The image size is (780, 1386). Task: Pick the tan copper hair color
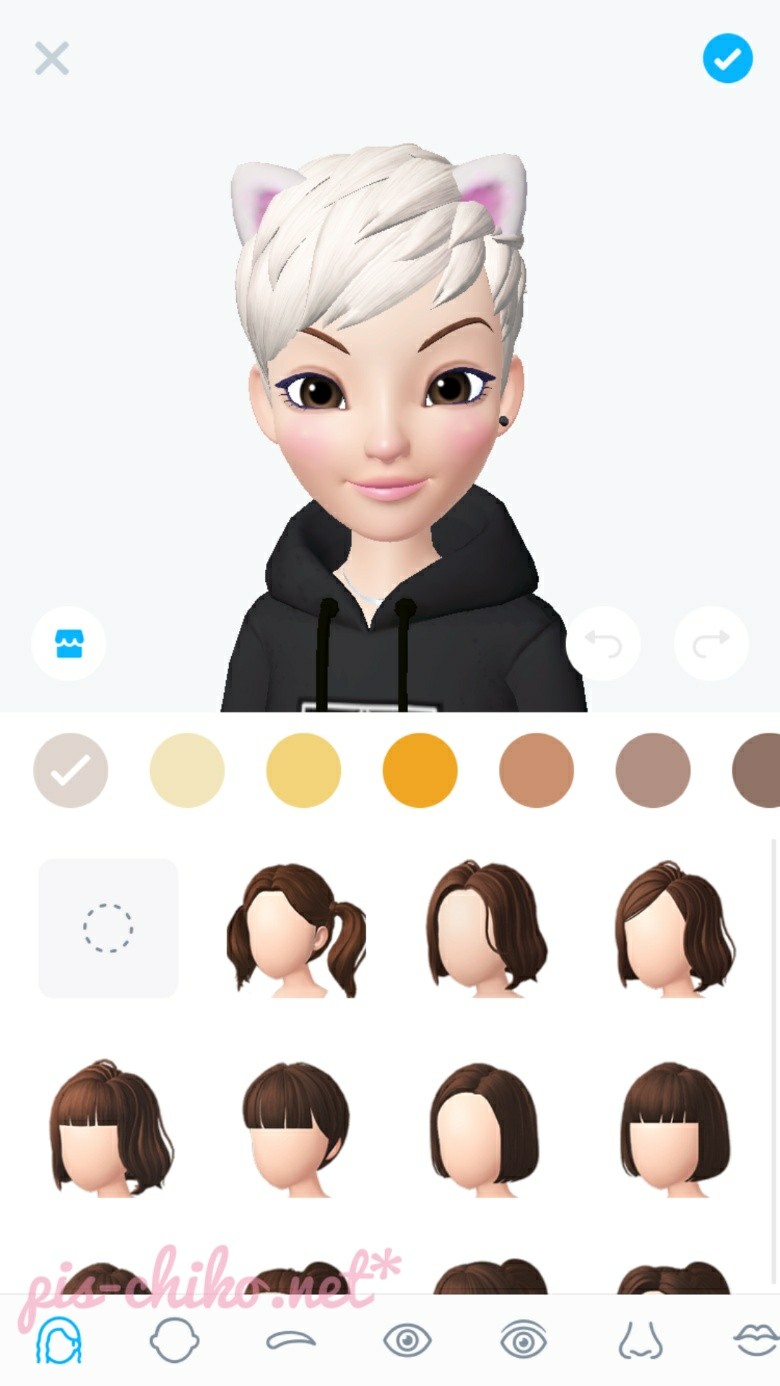click(x=536, y=770)
